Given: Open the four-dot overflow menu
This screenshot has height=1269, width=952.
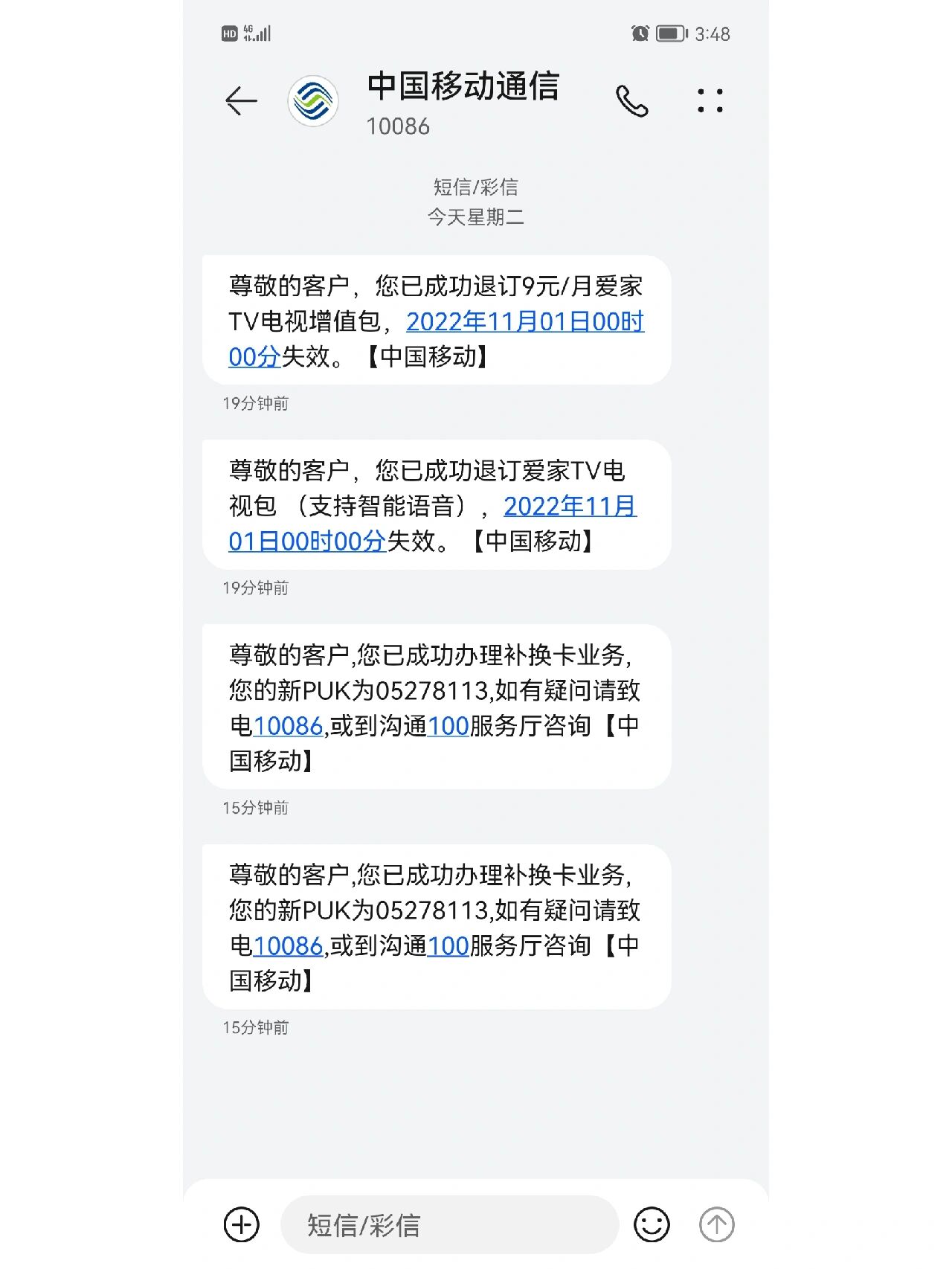Looking at the screenshot, I should click(710, 100).
